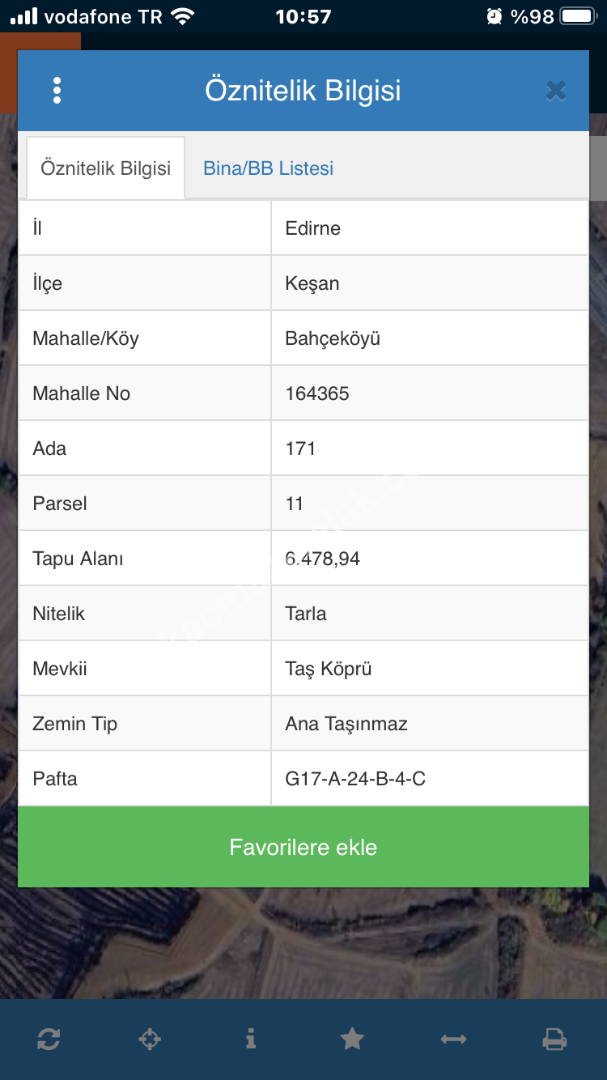This screenshot has width=607, height=1080.
Task: Open the info icon in bottom toolbar
Action: coord(250,1039)
